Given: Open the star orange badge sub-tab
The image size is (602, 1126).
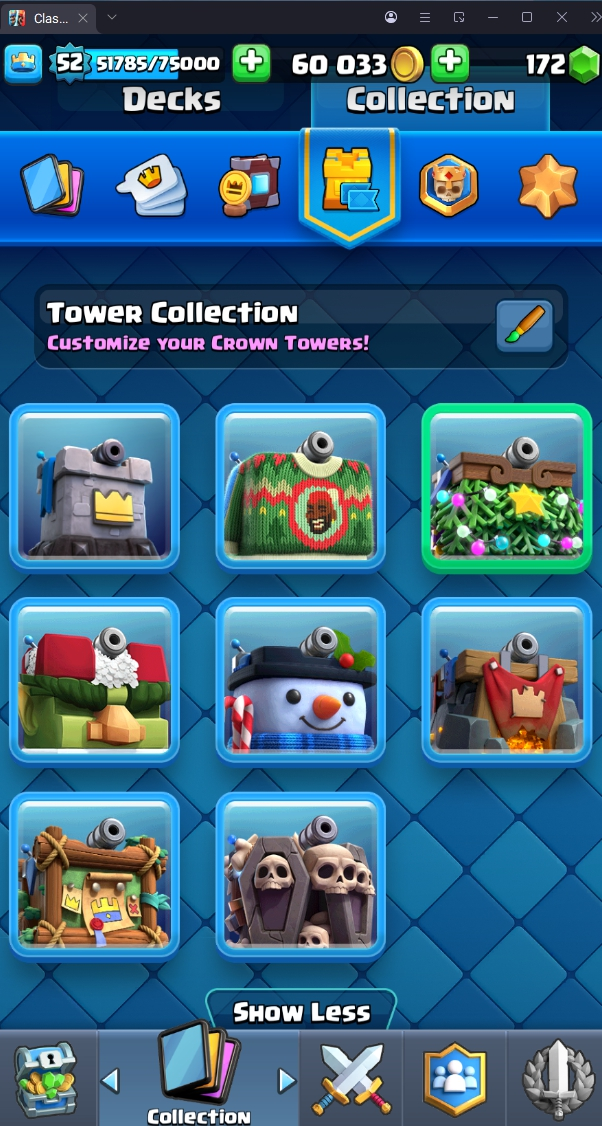Looking at the screenshot, I should [x=548, y=186].
